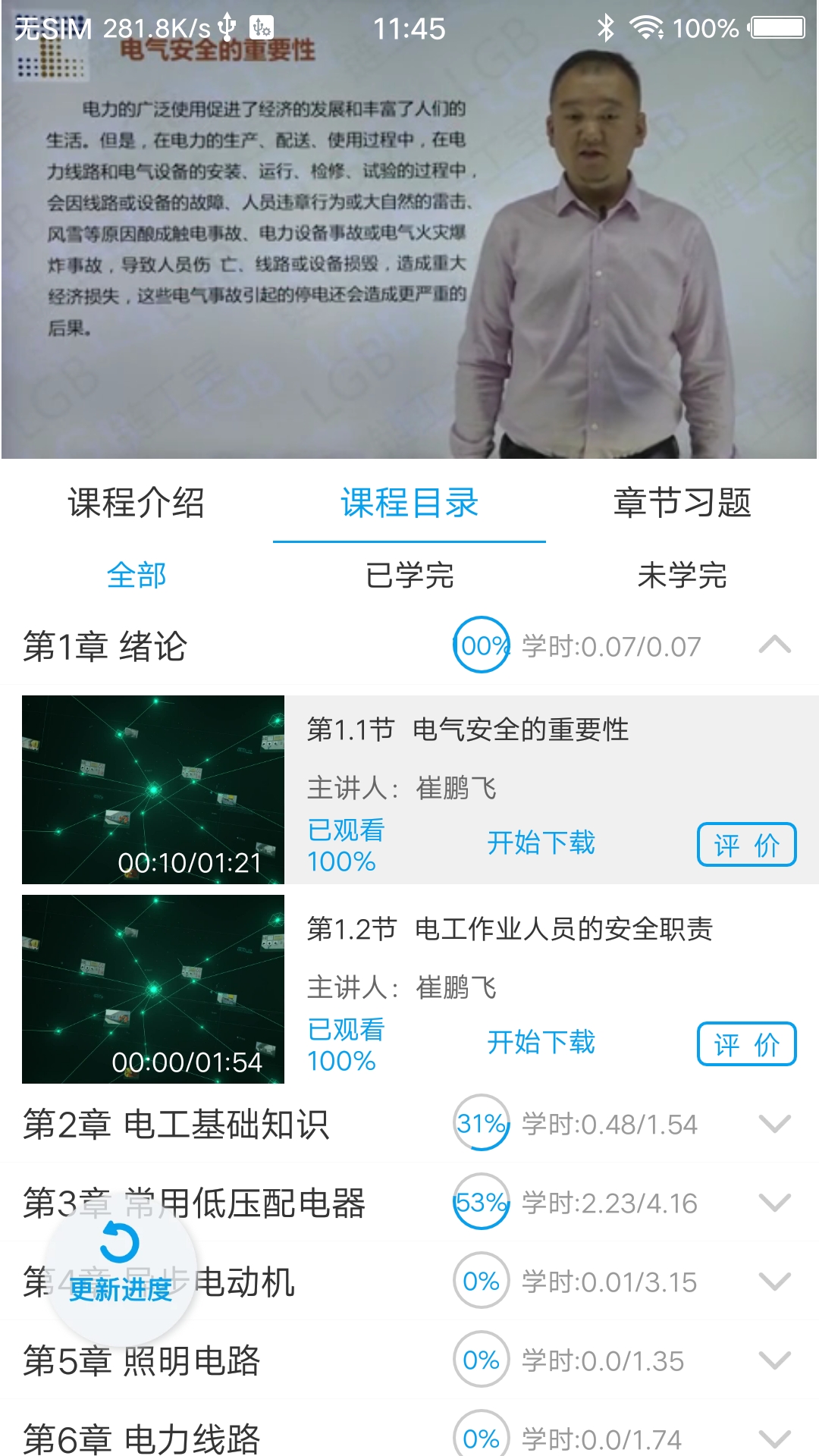The image size is (819, 1456).
Task: Show 全部 course sections
Action: tap(136, 576)
